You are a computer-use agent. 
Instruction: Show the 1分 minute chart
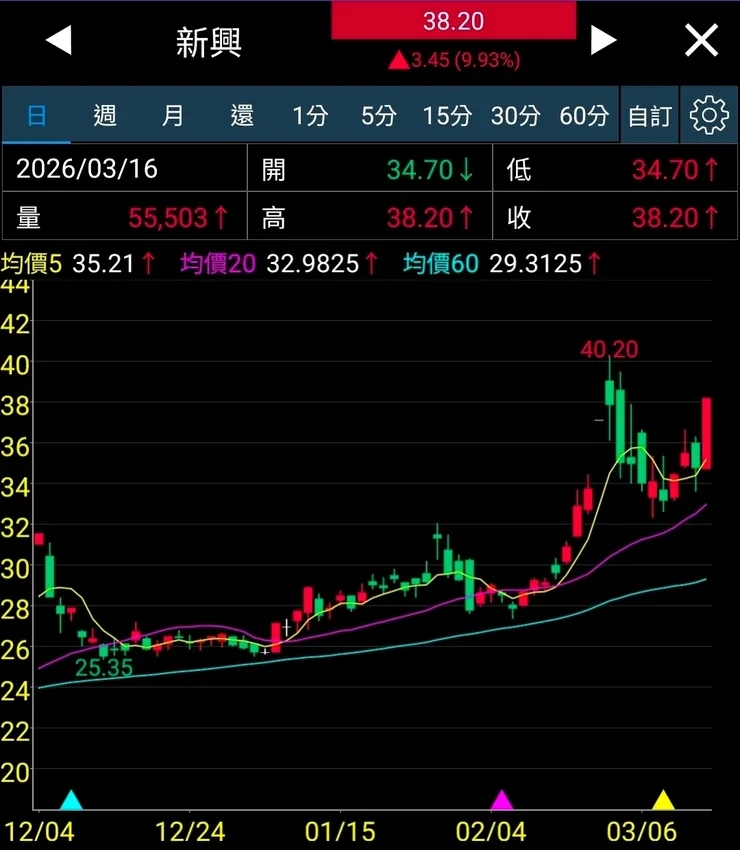(x=310, y=116)
